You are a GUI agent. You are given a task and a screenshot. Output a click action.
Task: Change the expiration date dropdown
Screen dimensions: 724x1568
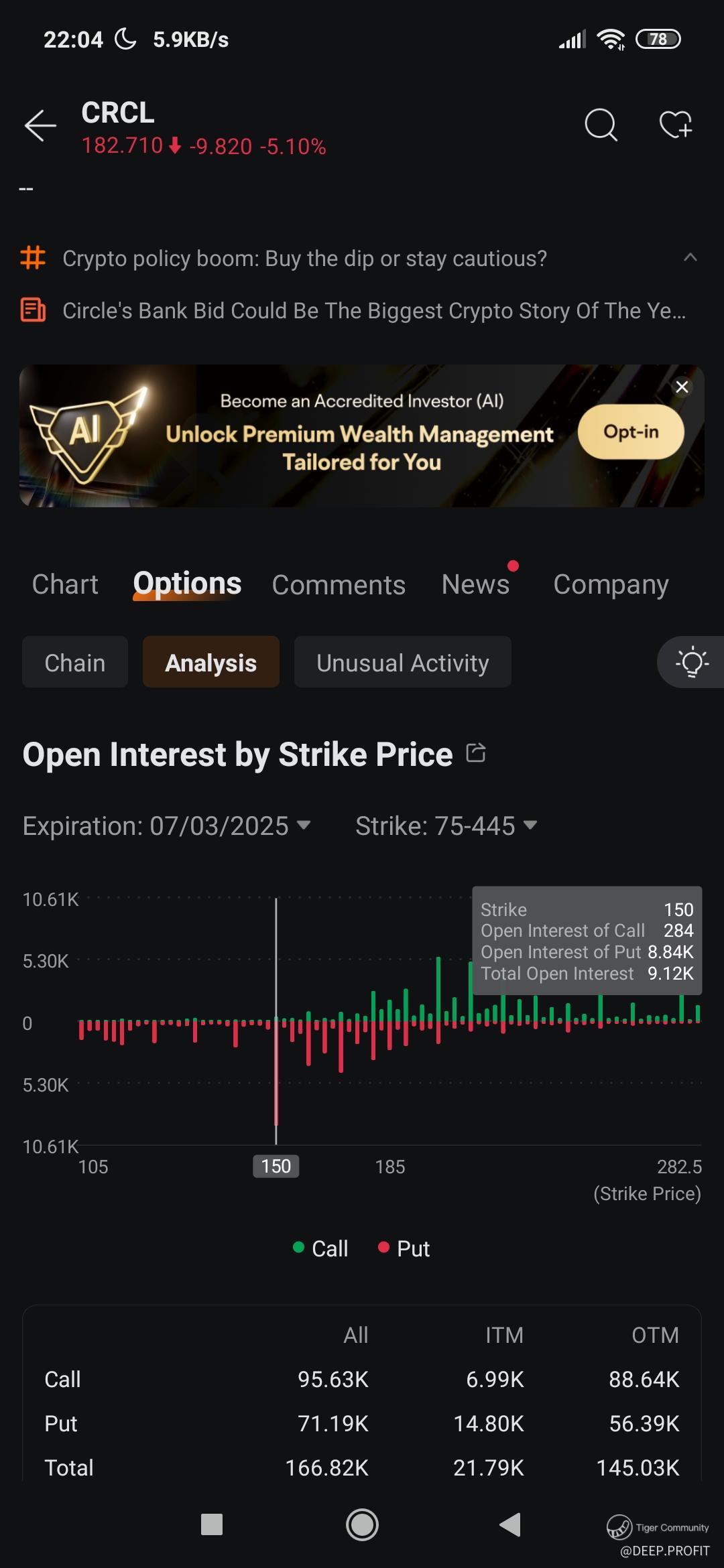166,826
